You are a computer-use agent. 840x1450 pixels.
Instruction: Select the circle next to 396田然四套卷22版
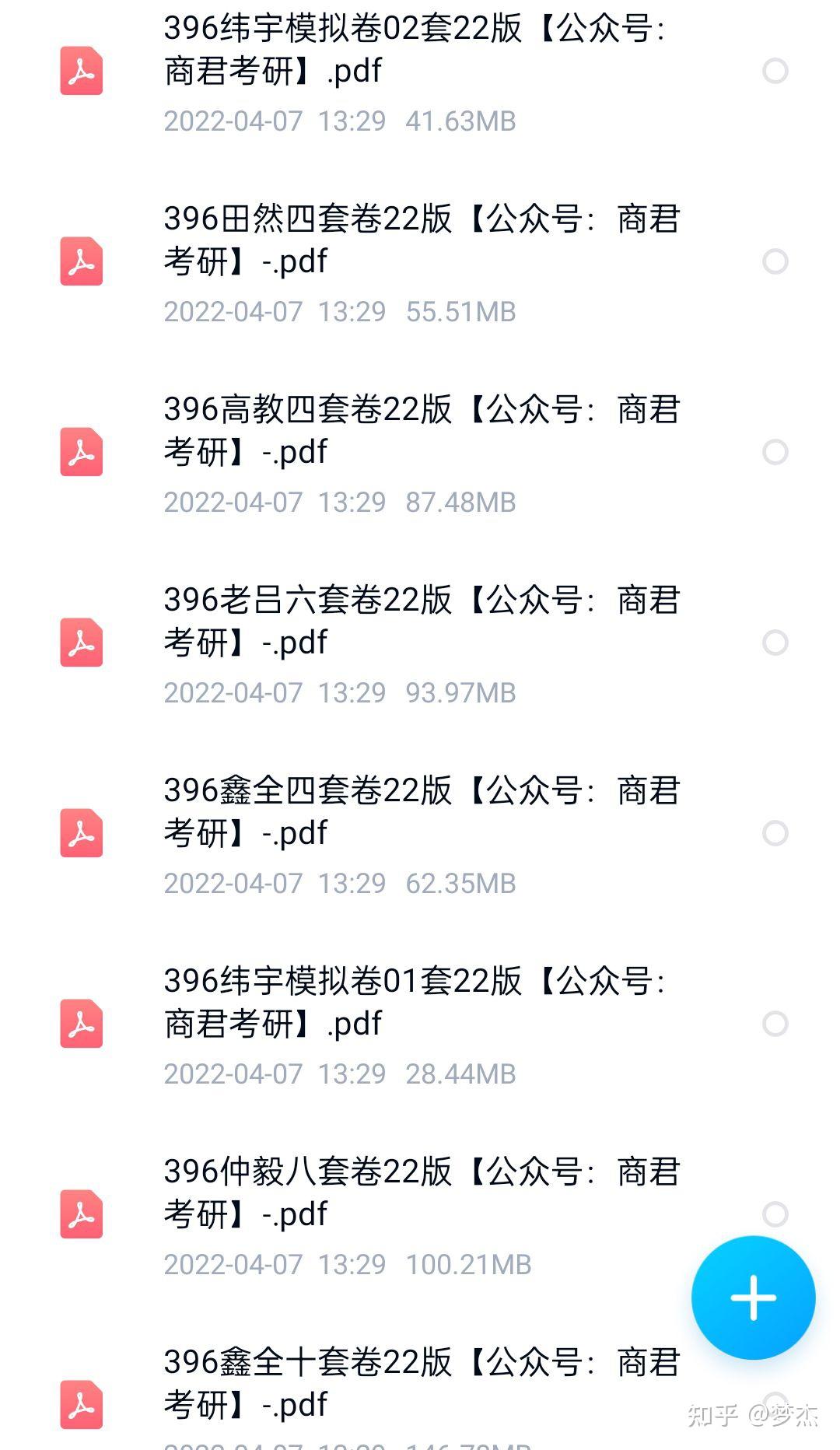coord(775,261)
